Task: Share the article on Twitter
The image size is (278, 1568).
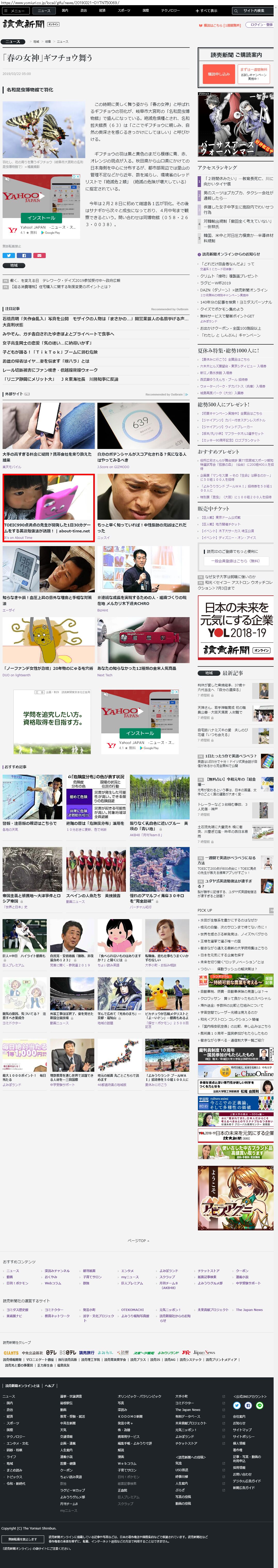Action: 9,255
